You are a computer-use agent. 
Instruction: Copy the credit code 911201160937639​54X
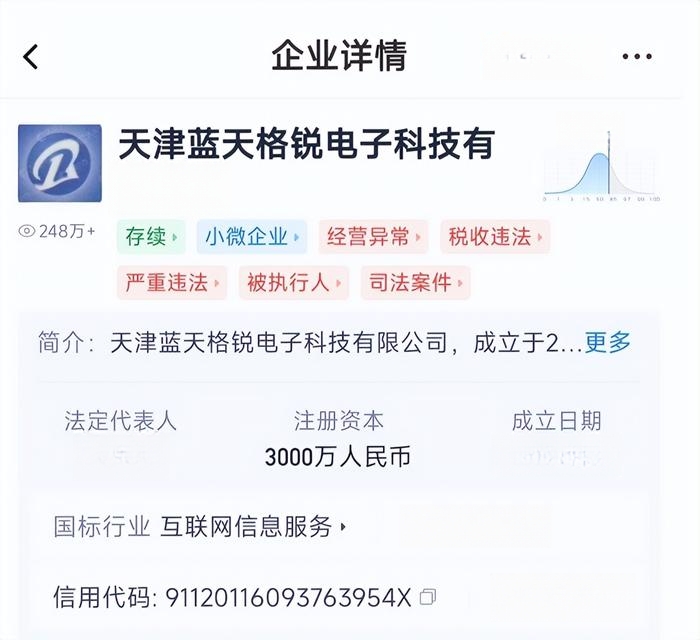click(x=428, y=597)
